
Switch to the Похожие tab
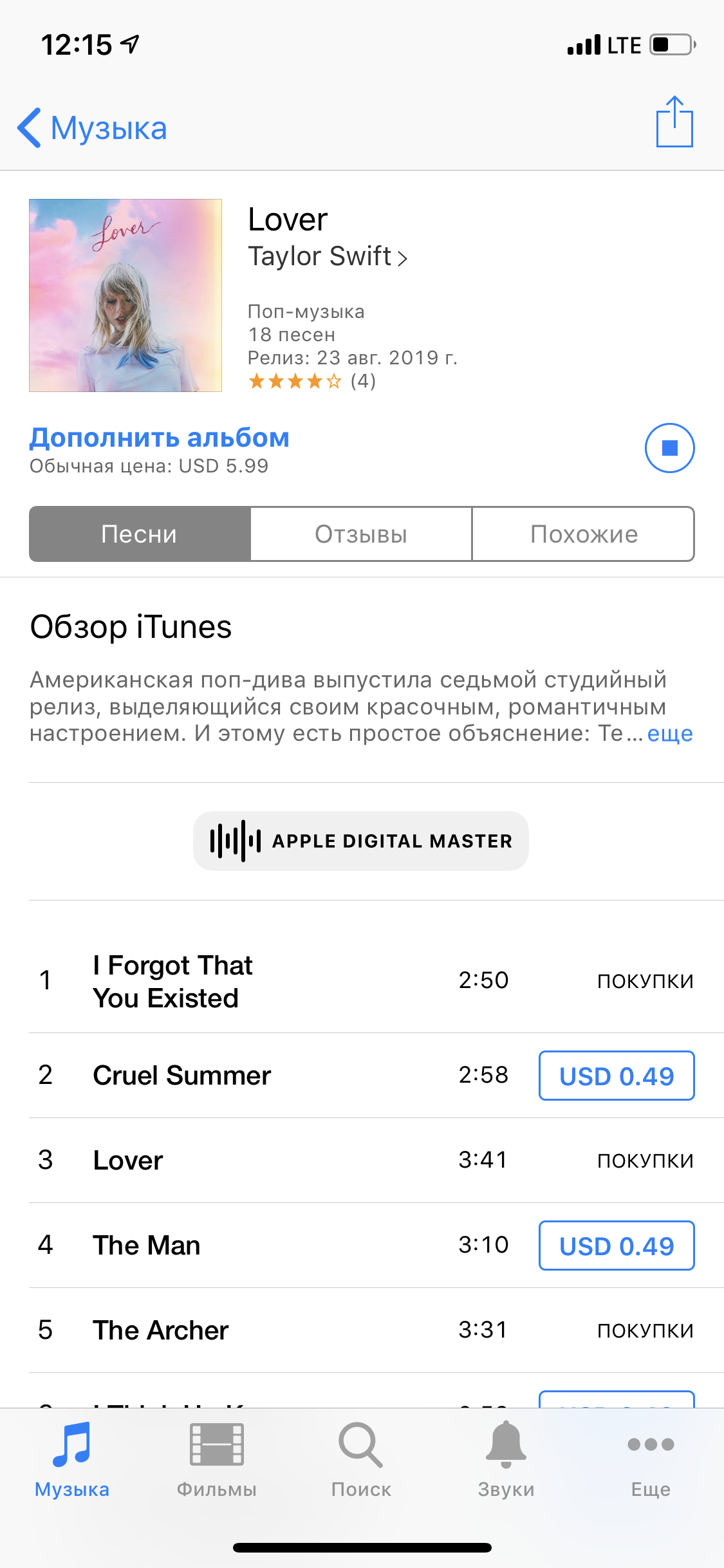click(583, 534)
